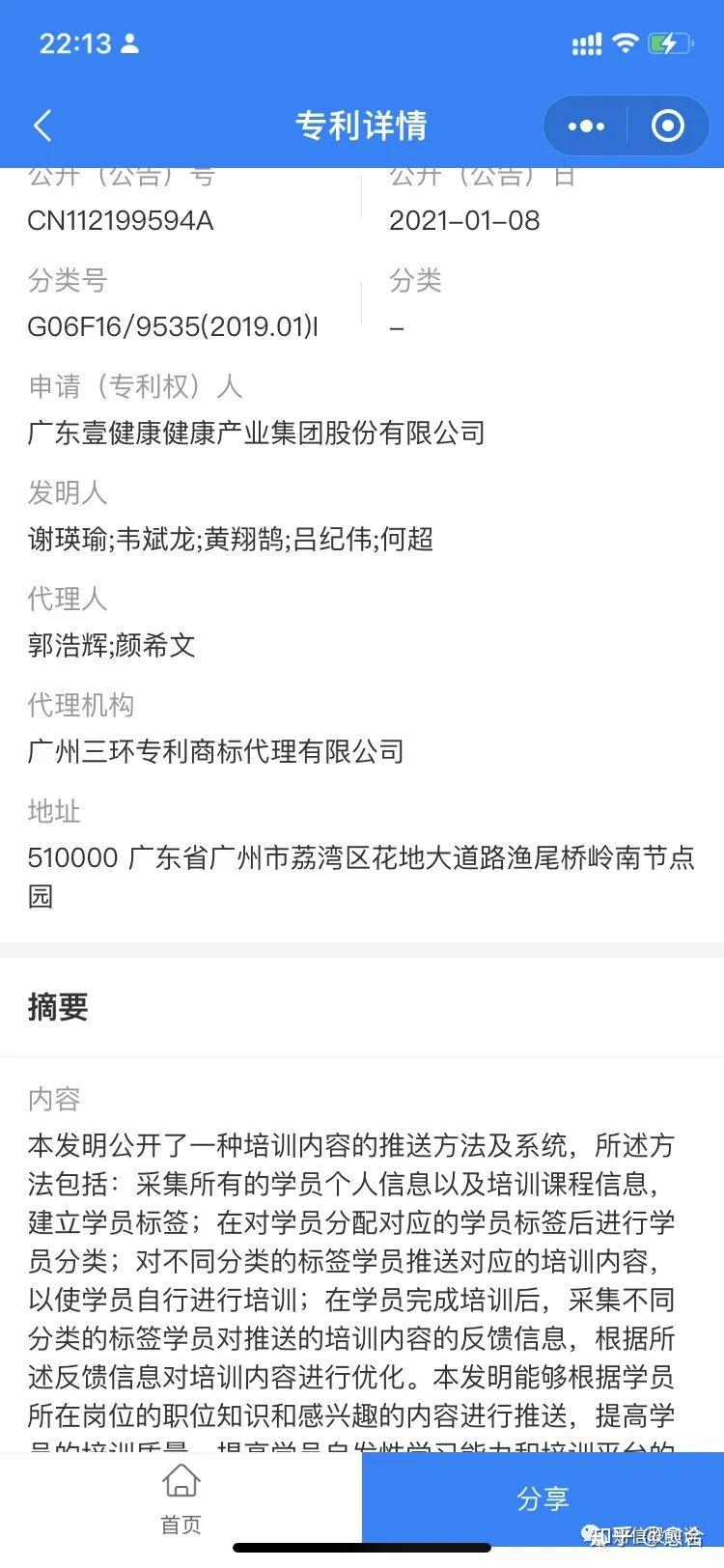This screenshot has width=724, height=1568.
Task: Select the applicant 广东壹健康健康产业集团股份有限公司
Action: coord(256,433)
